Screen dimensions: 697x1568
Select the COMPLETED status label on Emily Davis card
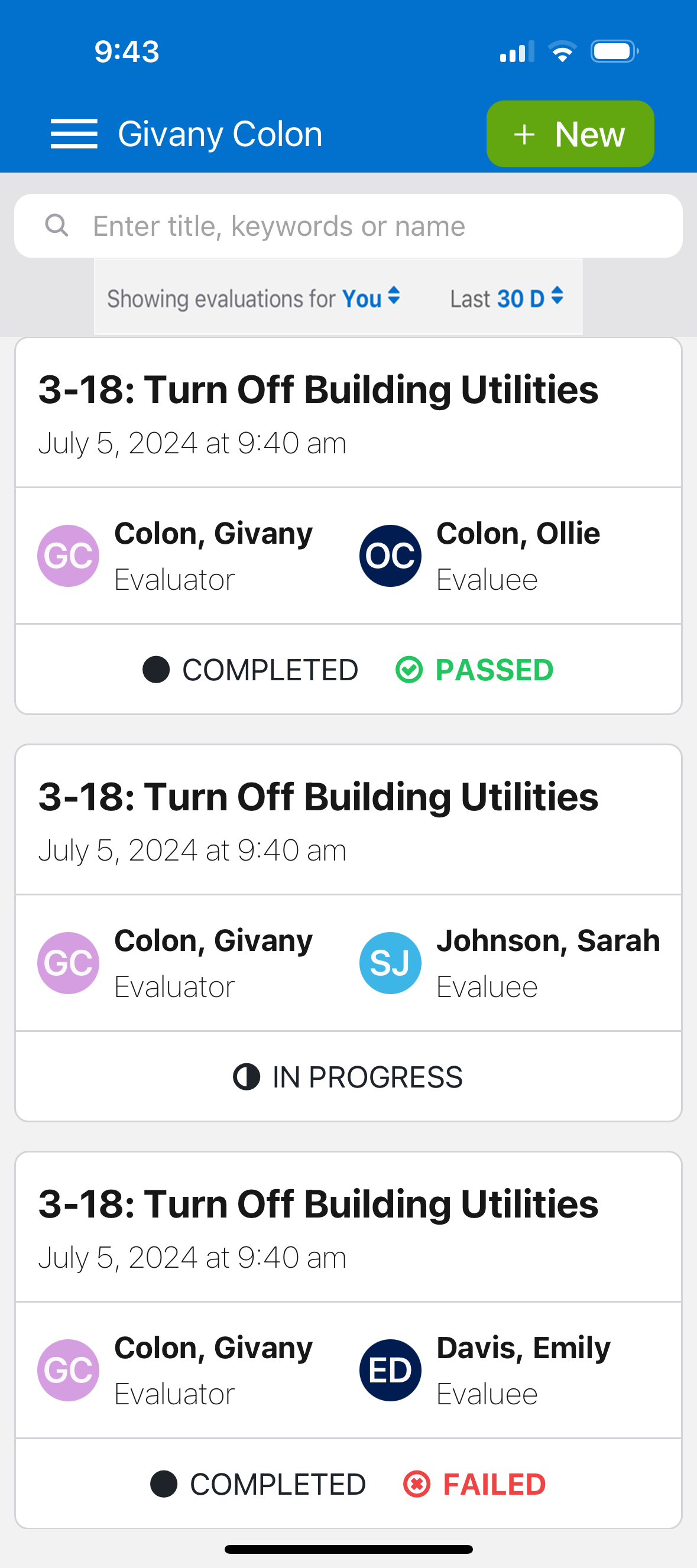pyautogui.click(x=277, y=1483)
